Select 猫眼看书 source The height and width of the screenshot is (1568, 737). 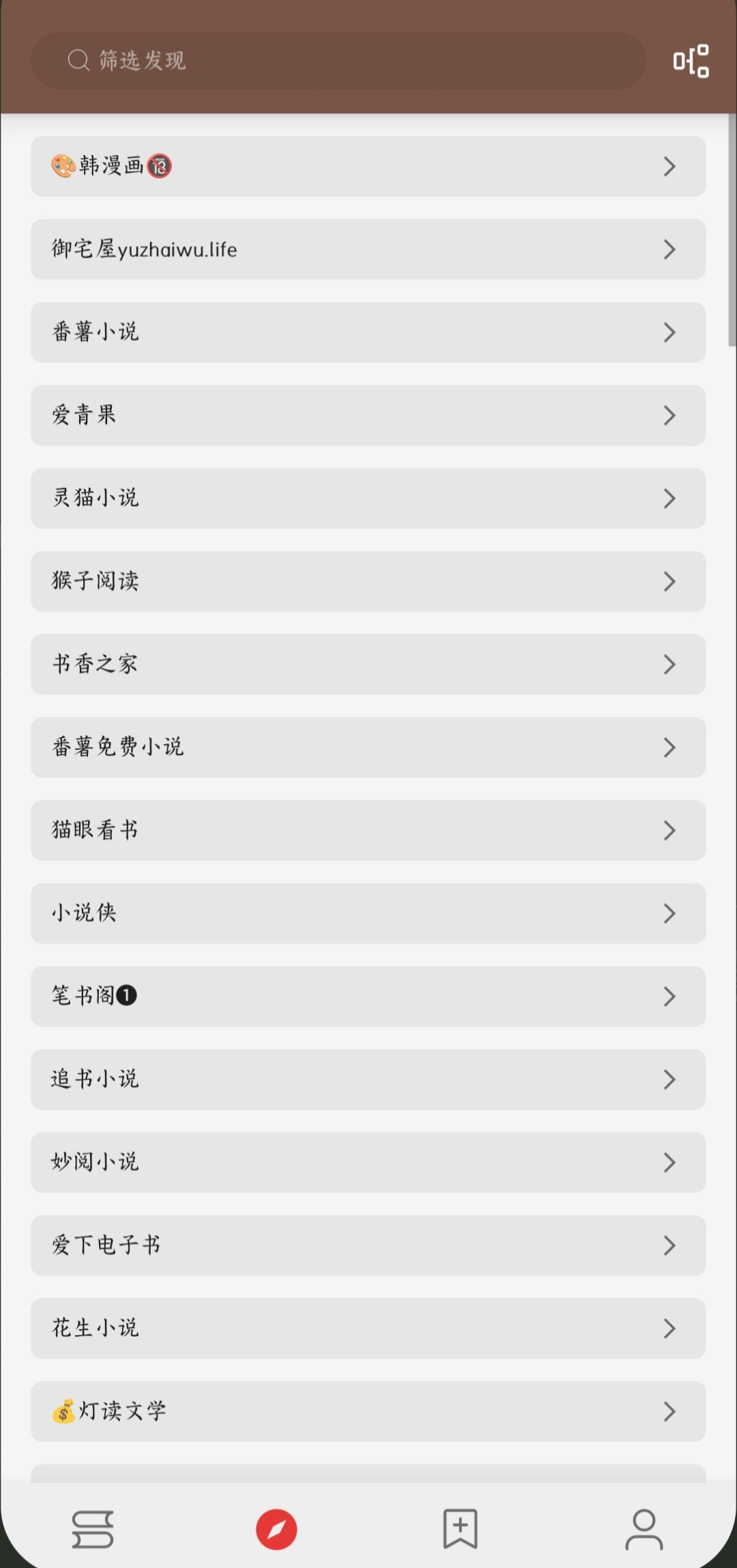(x=368, y=831)
